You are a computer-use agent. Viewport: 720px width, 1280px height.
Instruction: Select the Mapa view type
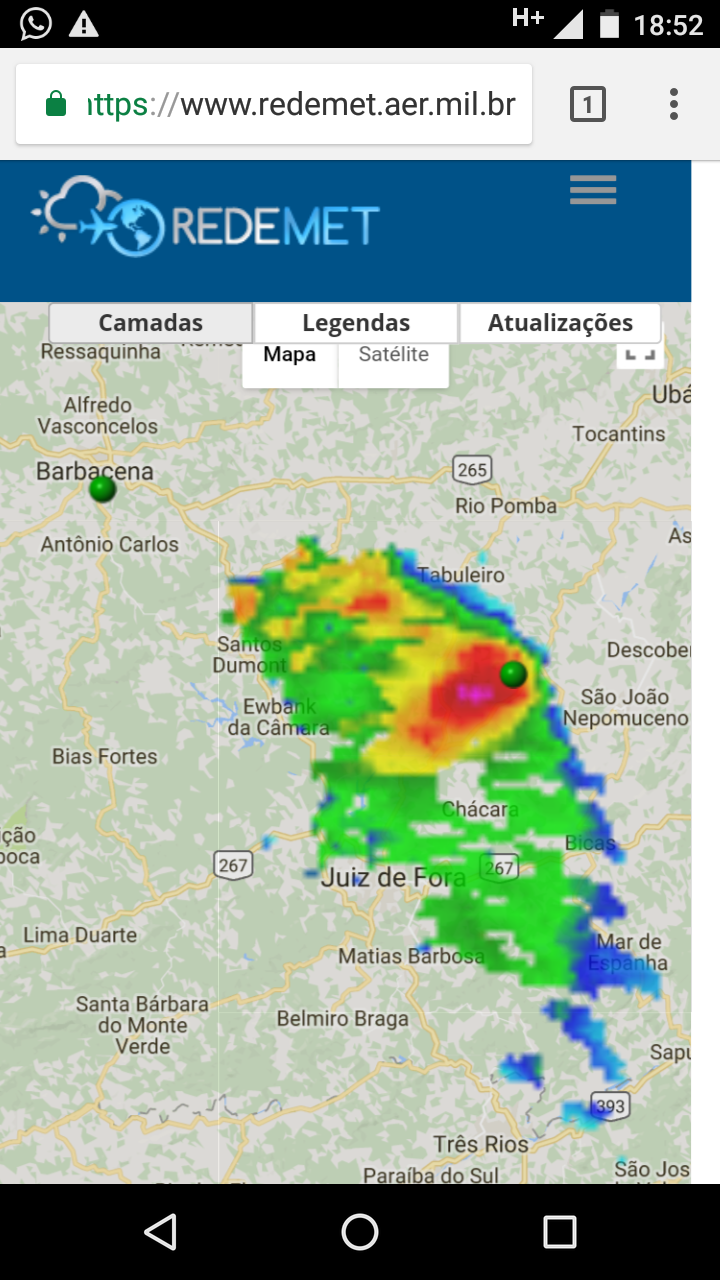pyautogui.click(x=290, y=357)
